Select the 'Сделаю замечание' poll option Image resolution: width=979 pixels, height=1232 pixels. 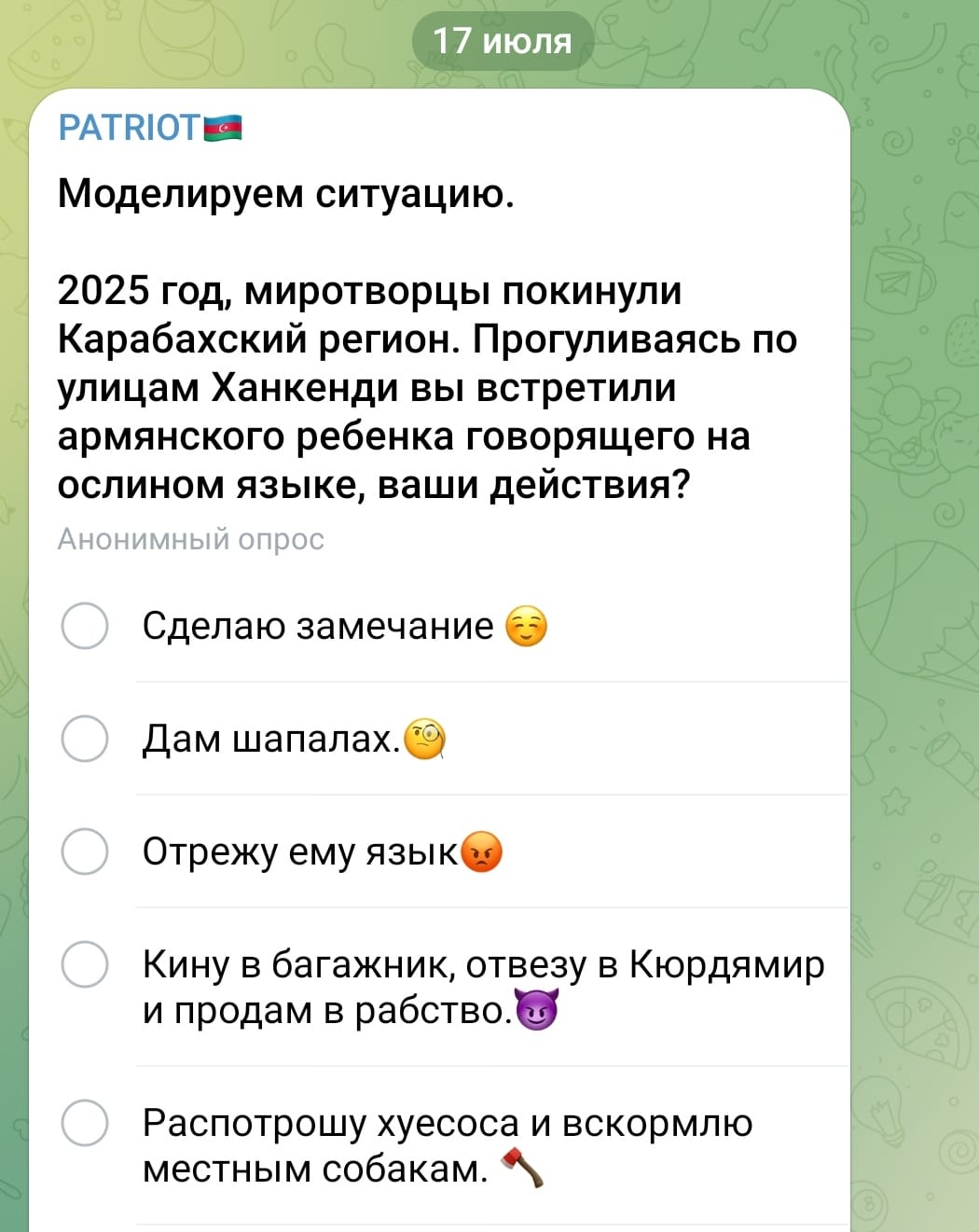(x=85, y=626)
